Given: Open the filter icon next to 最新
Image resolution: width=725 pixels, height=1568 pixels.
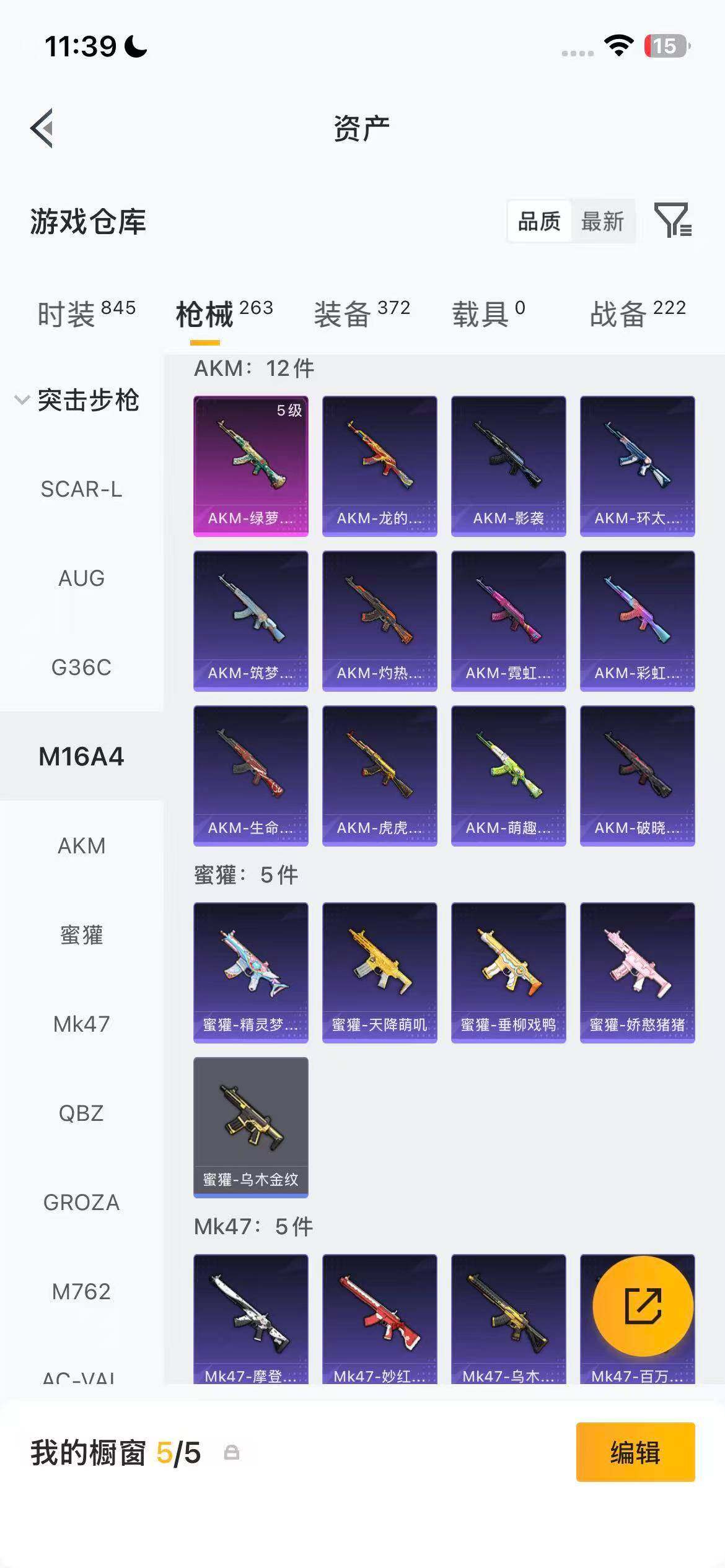Looking at the screenshot, I should (673, 220).
